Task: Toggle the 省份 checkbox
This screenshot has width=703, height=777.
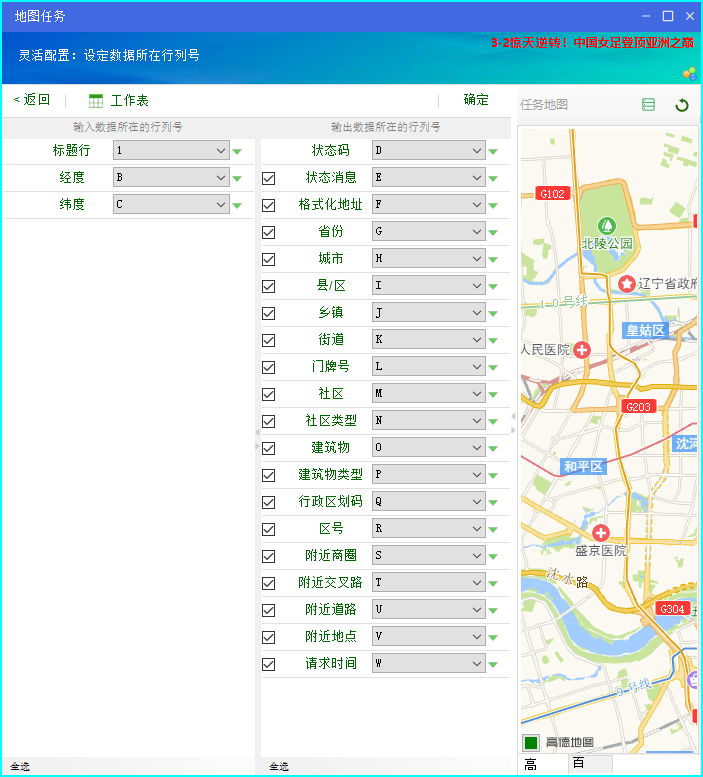Action: (x=268, y=232)
